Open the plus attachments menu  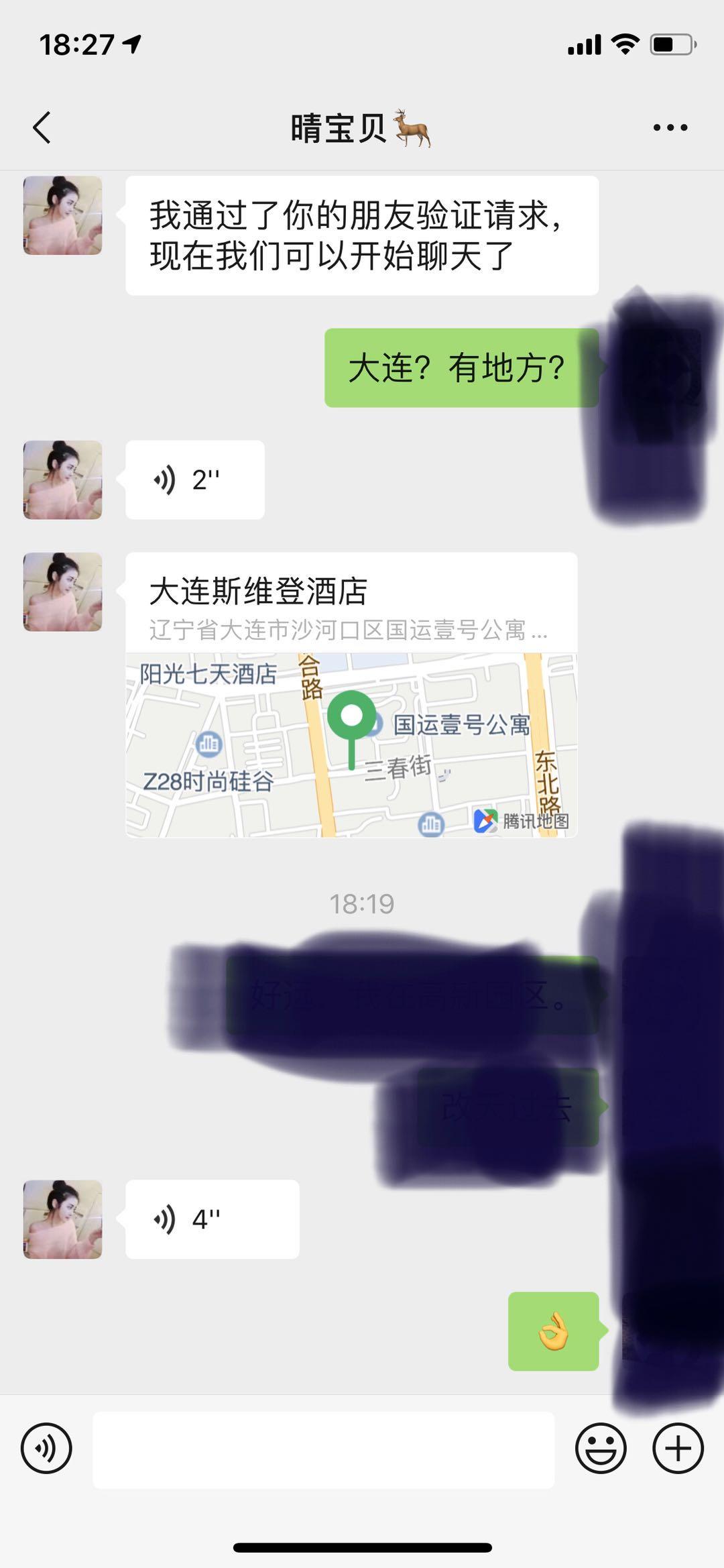678,1448
